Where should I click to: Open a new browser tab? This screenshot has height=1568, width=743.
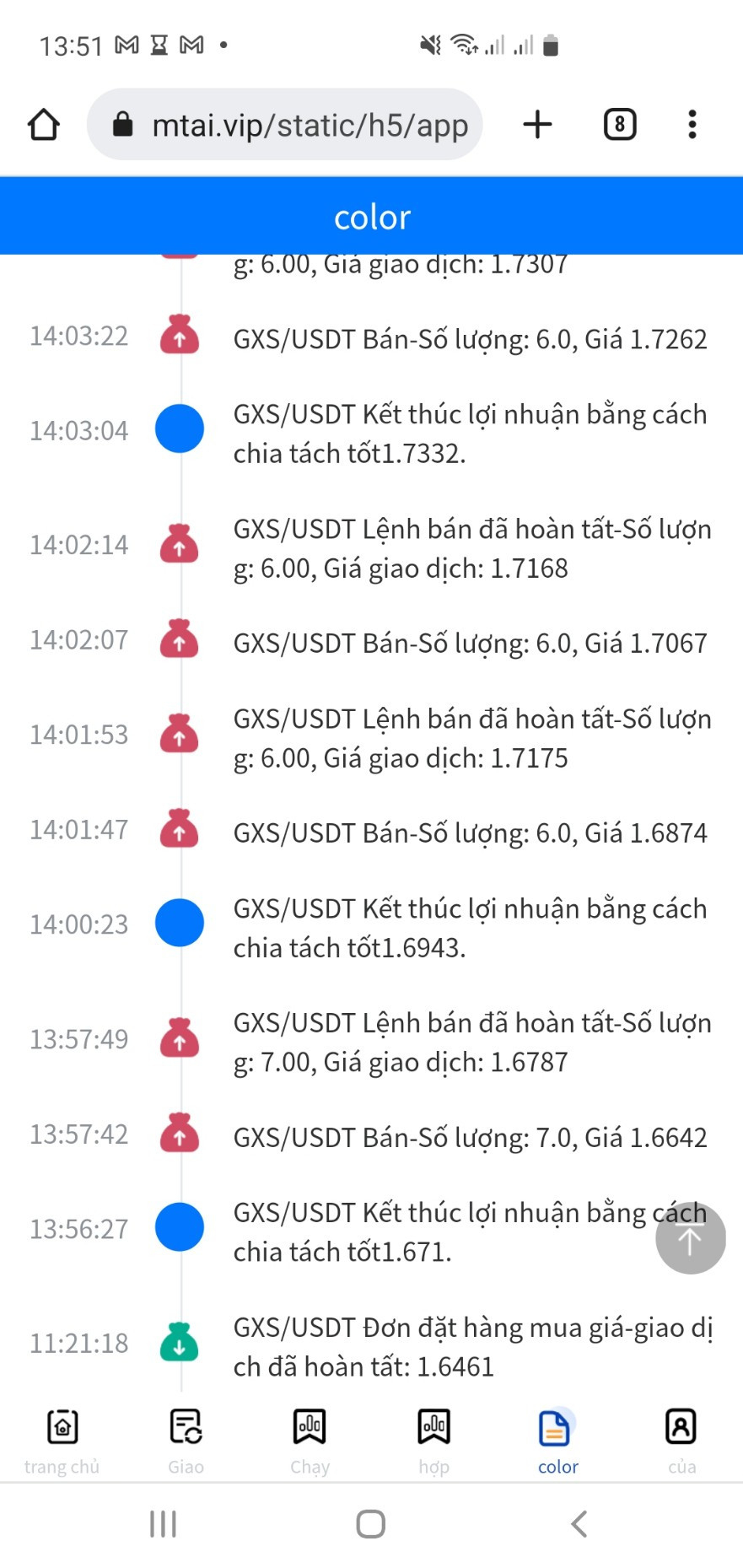click(x=537, y=125)
